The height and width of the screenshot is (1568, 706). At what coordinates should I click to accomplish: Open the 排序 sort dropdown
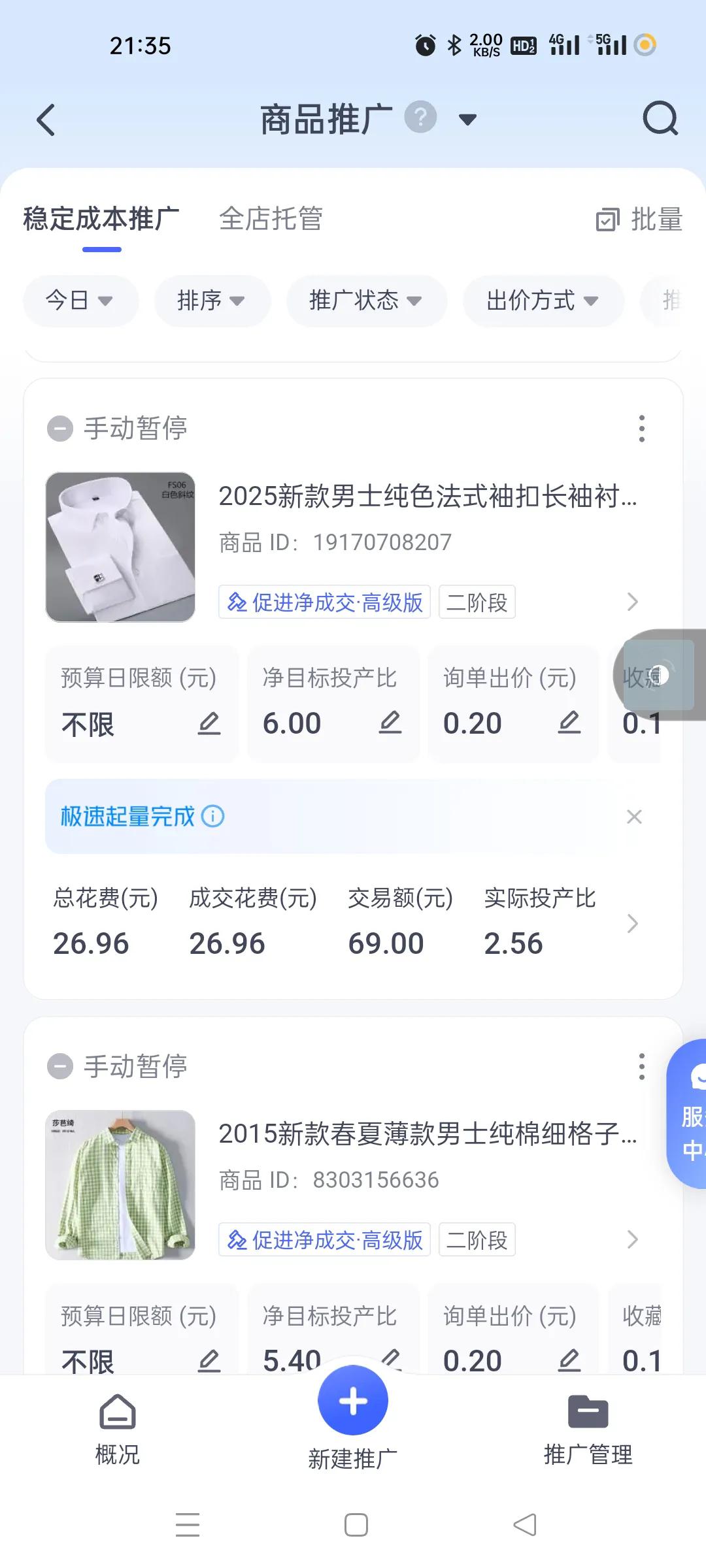tap(212, 301)
